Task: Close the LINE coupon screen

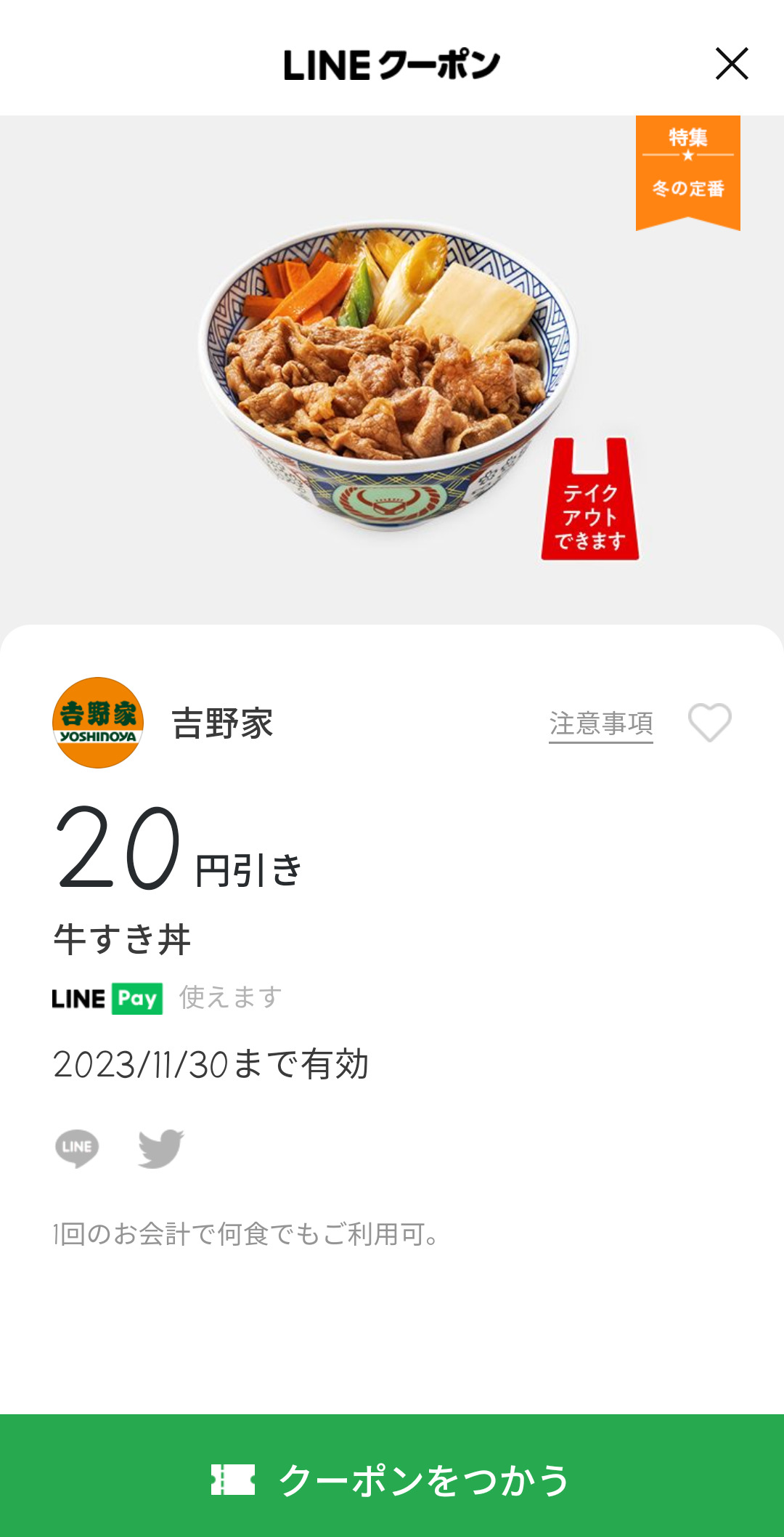Action: [x=731, y=64]
